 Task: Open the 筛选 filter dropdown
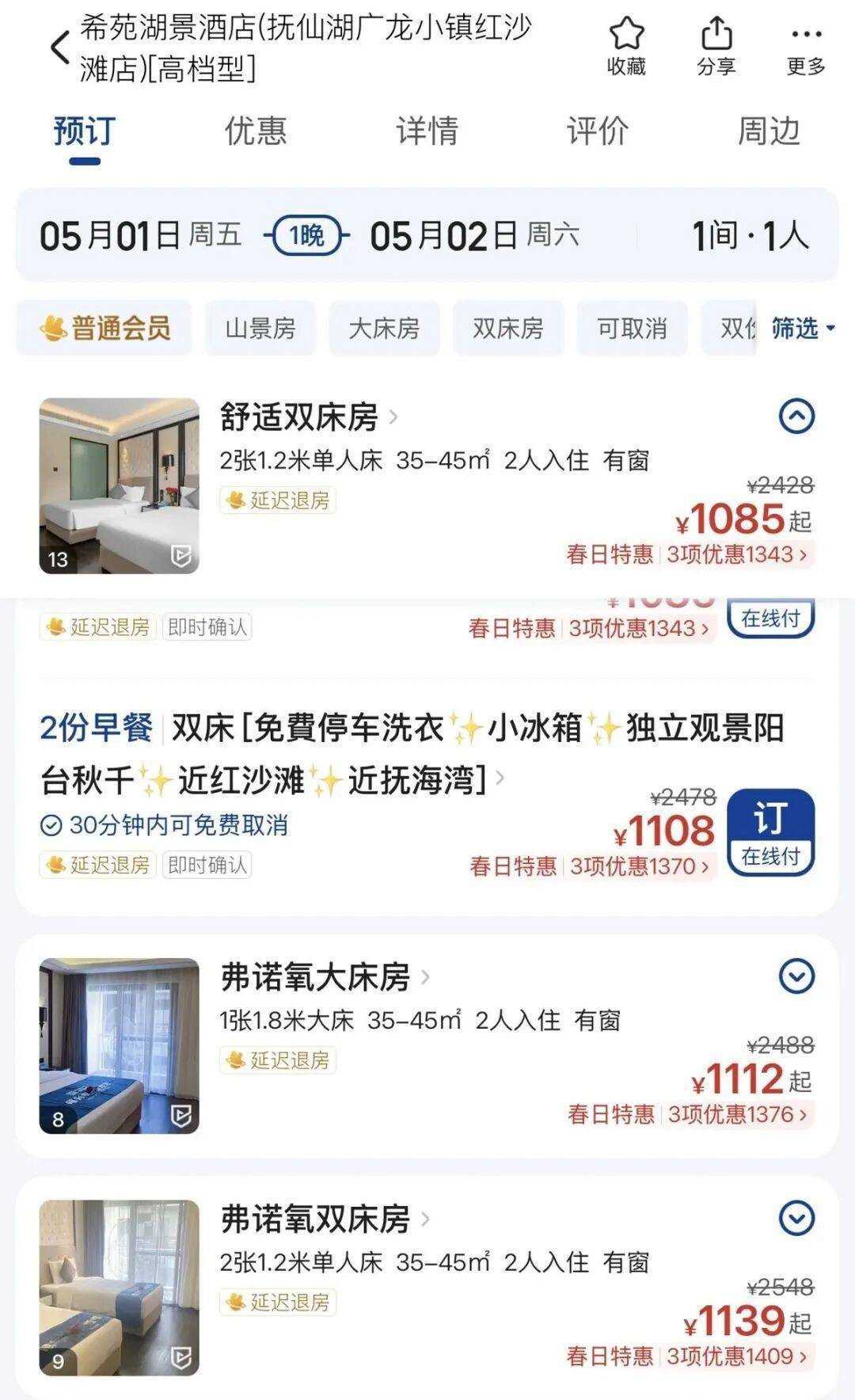(803, 328)
